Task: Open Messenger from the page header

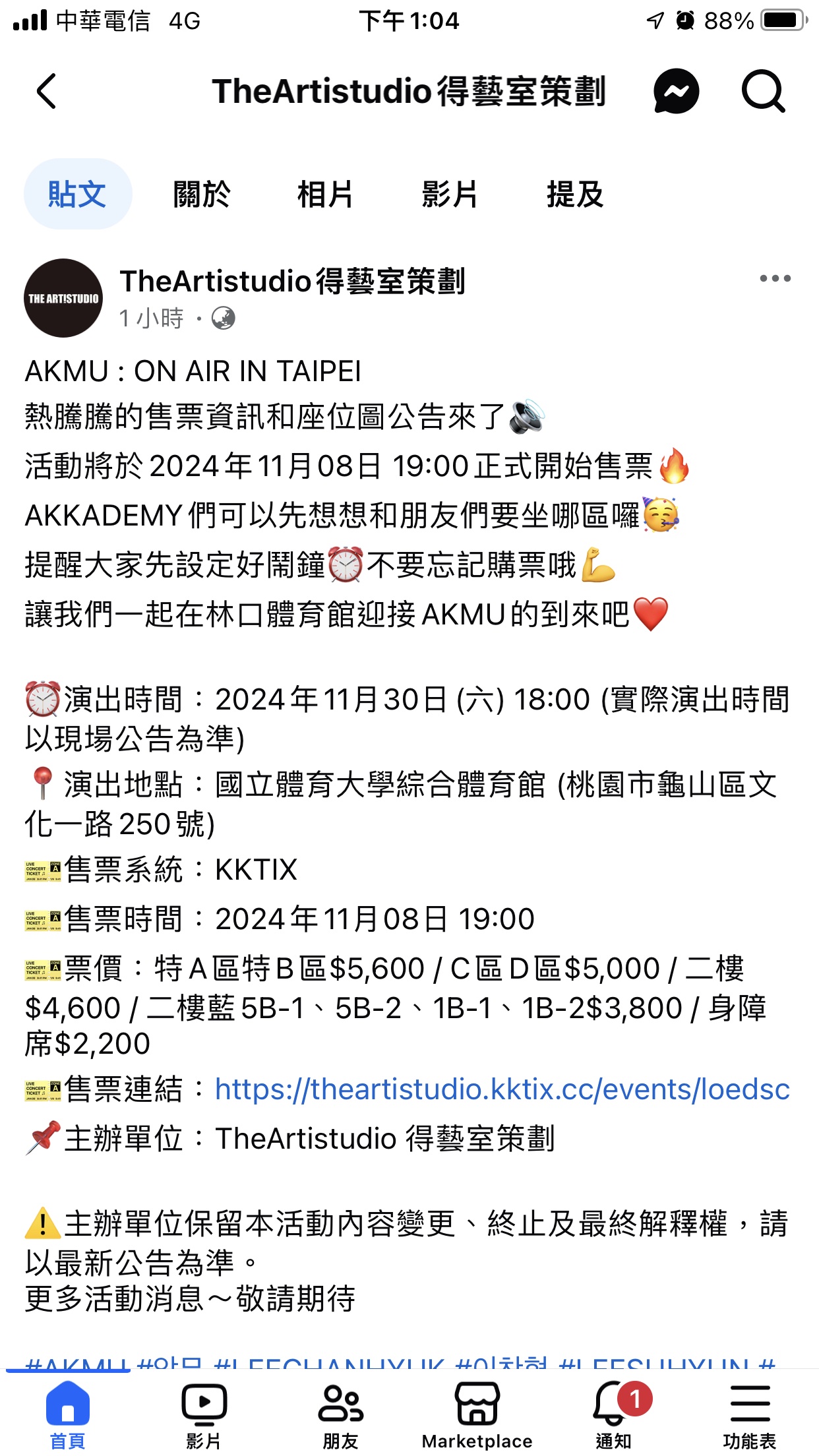Action: tap(676, 91)
